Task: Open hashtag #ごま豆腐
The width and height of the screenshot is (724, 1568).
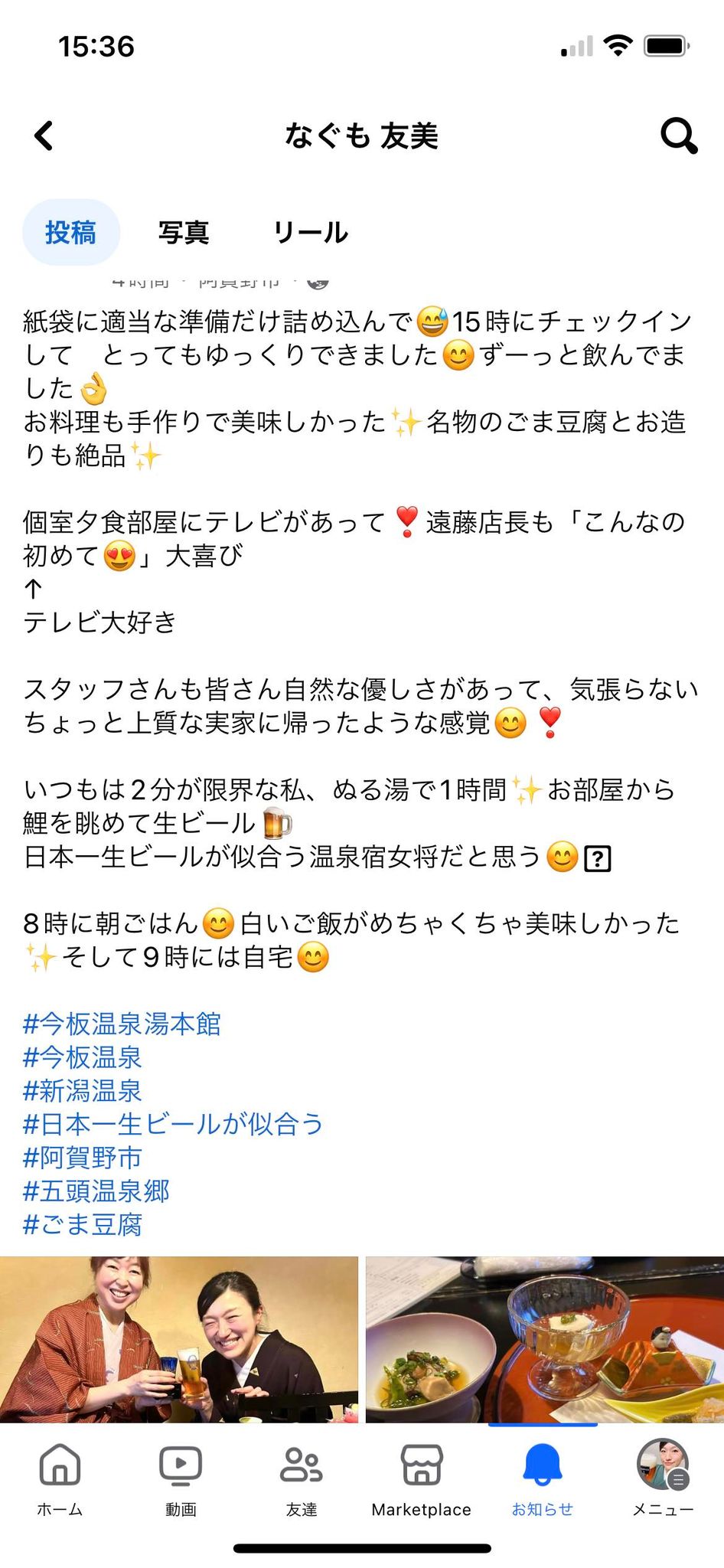Action: point(83,1225)
